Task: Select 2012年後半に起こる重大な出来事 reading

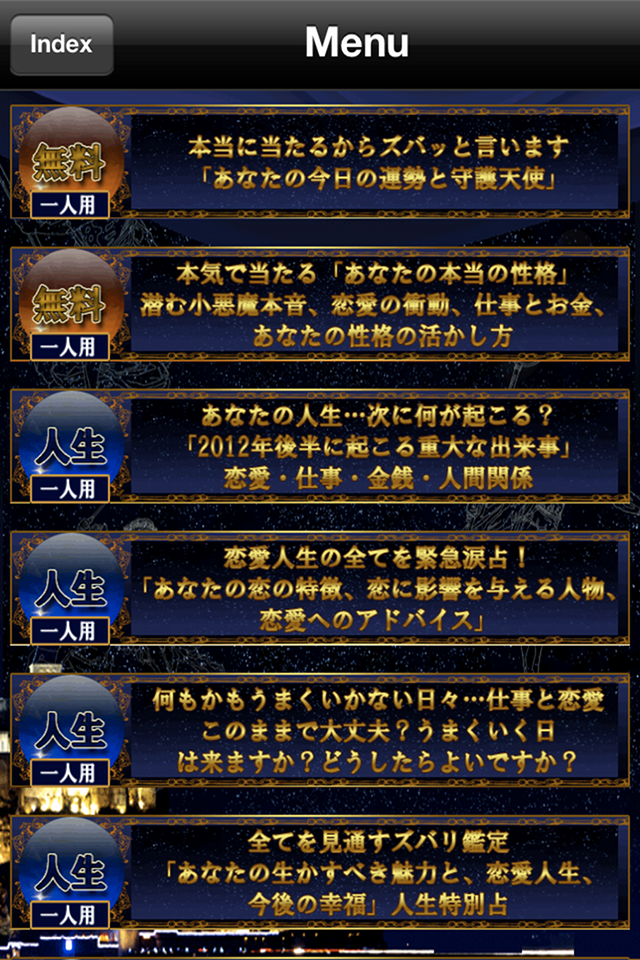Action: (x=376, y=447)
